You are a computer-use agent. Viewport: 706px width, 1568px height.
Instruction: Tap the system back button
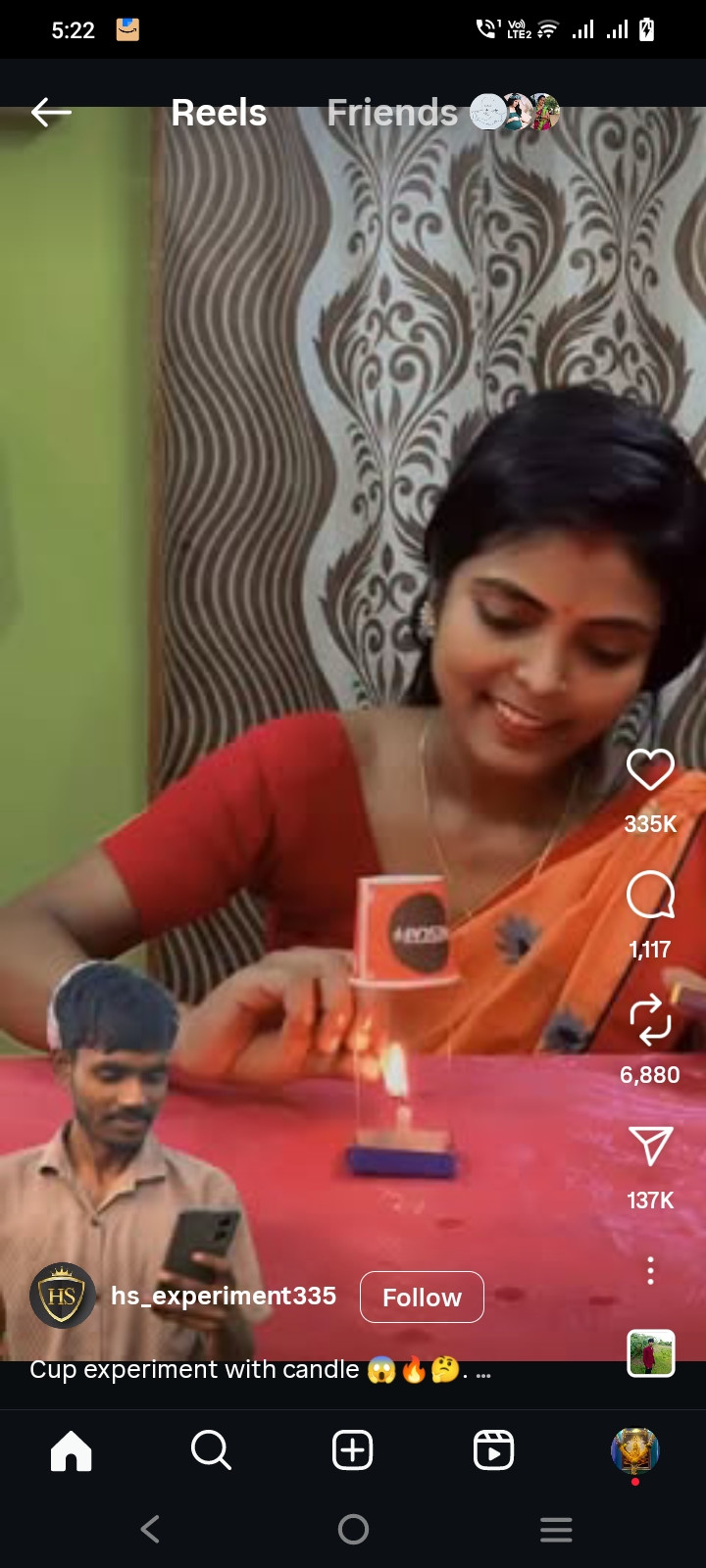click(x=150, y=1529)
